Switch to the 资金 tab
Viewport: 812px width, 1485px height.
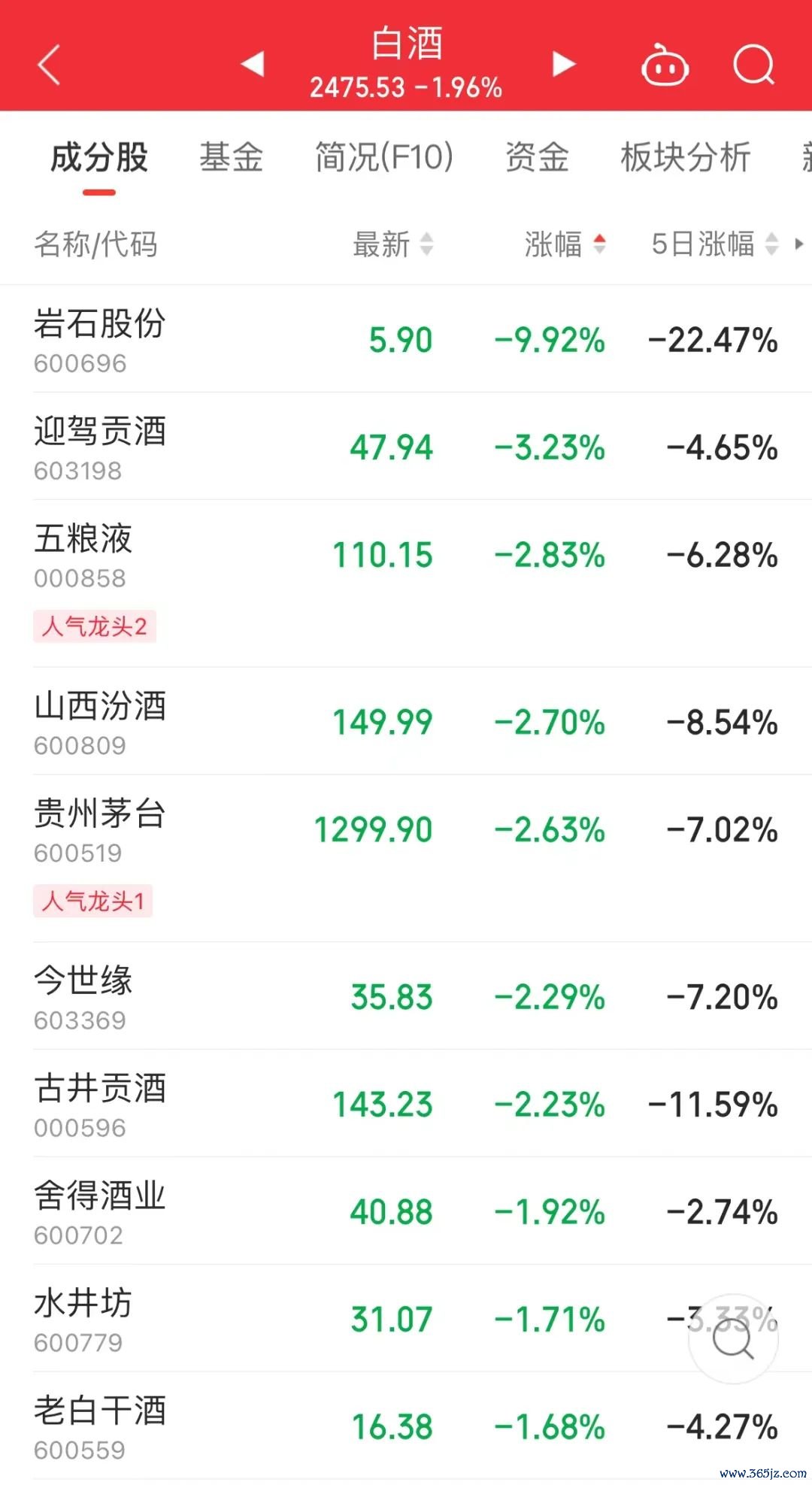(537, 157)
